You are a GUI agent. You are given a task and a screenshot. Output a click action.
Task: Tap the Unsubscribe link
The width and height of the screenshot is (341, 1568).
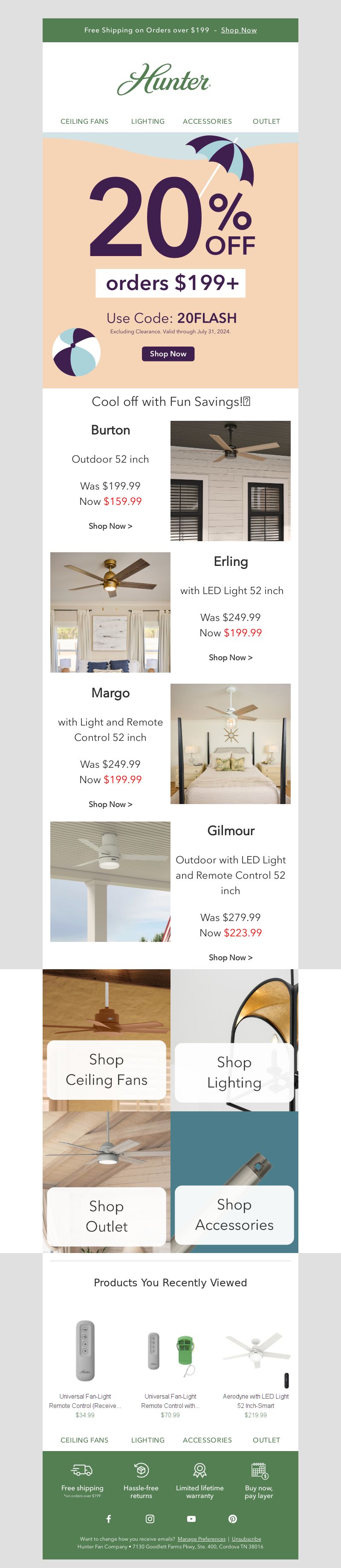point(246,1539)
